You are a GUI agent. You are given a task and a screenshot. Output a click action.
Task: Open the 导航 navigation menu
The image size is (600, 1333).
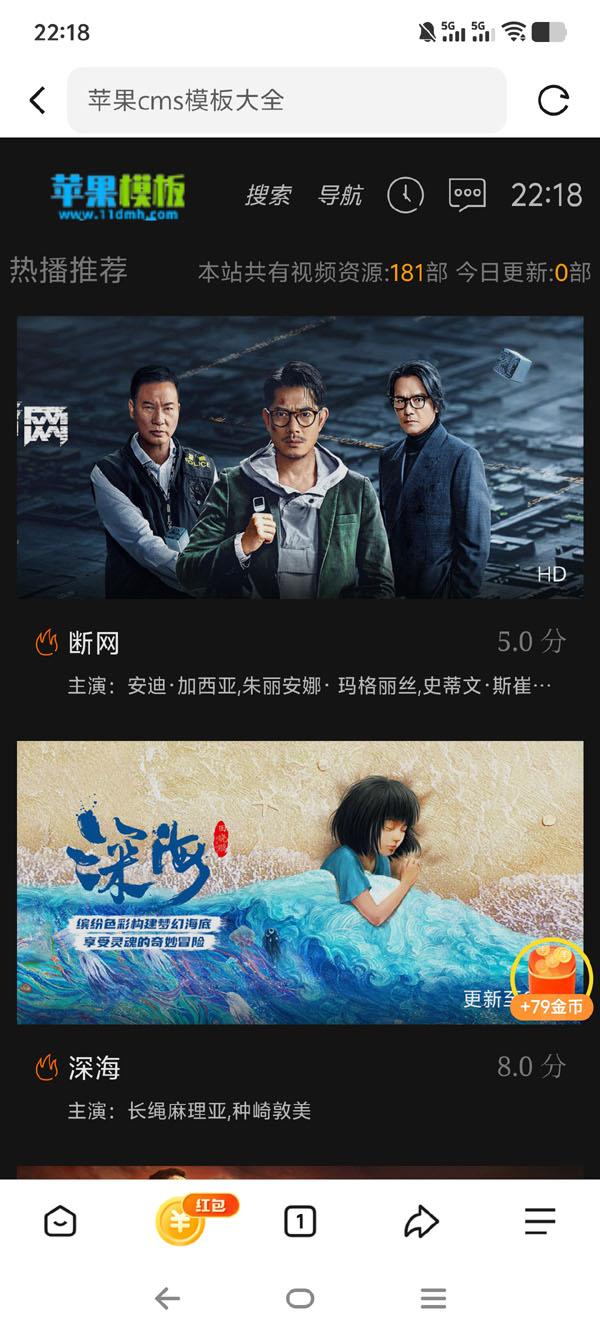tap(340, 195)
